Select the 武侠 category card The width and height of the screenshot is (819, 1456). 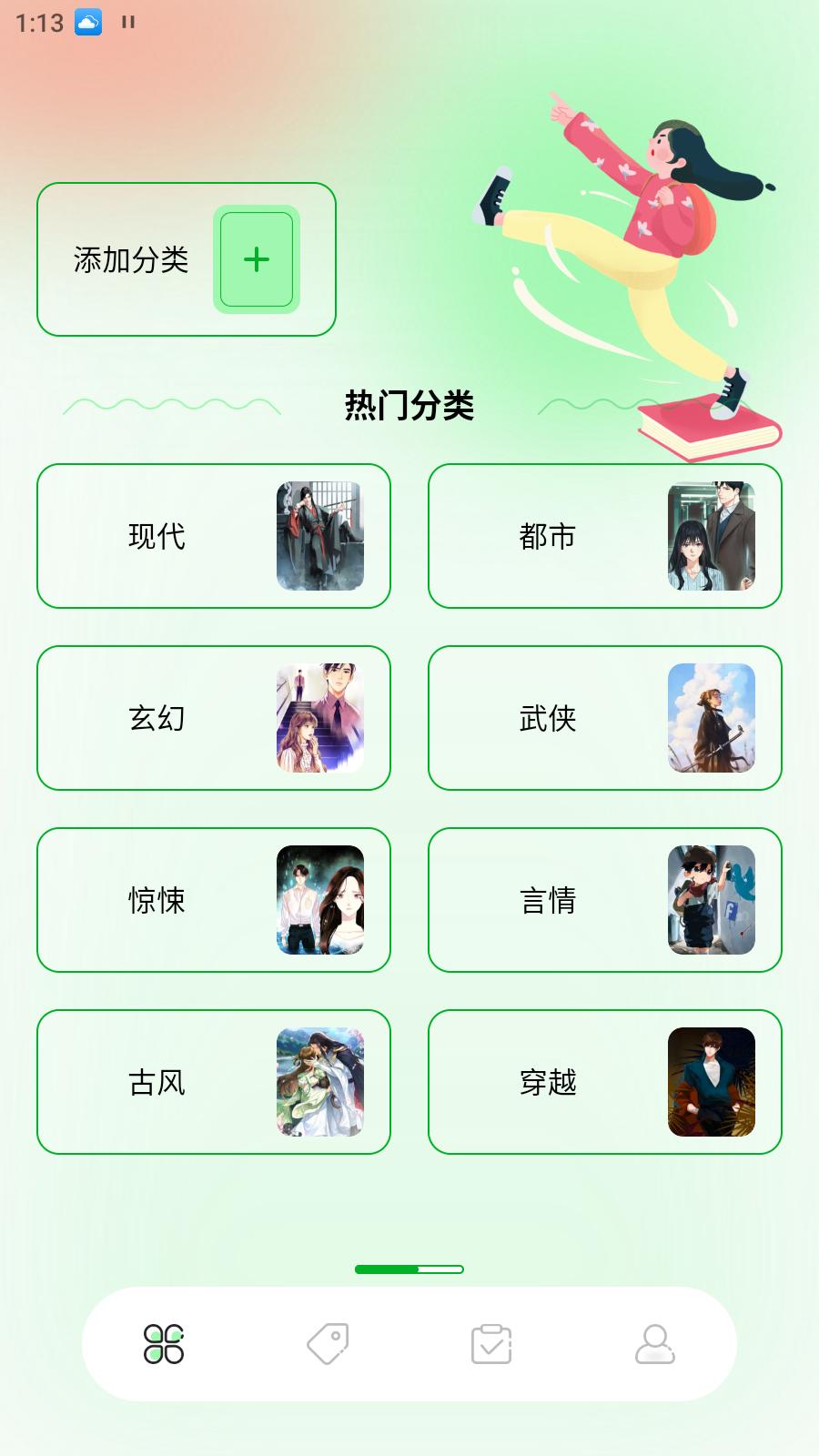(605, 718)
